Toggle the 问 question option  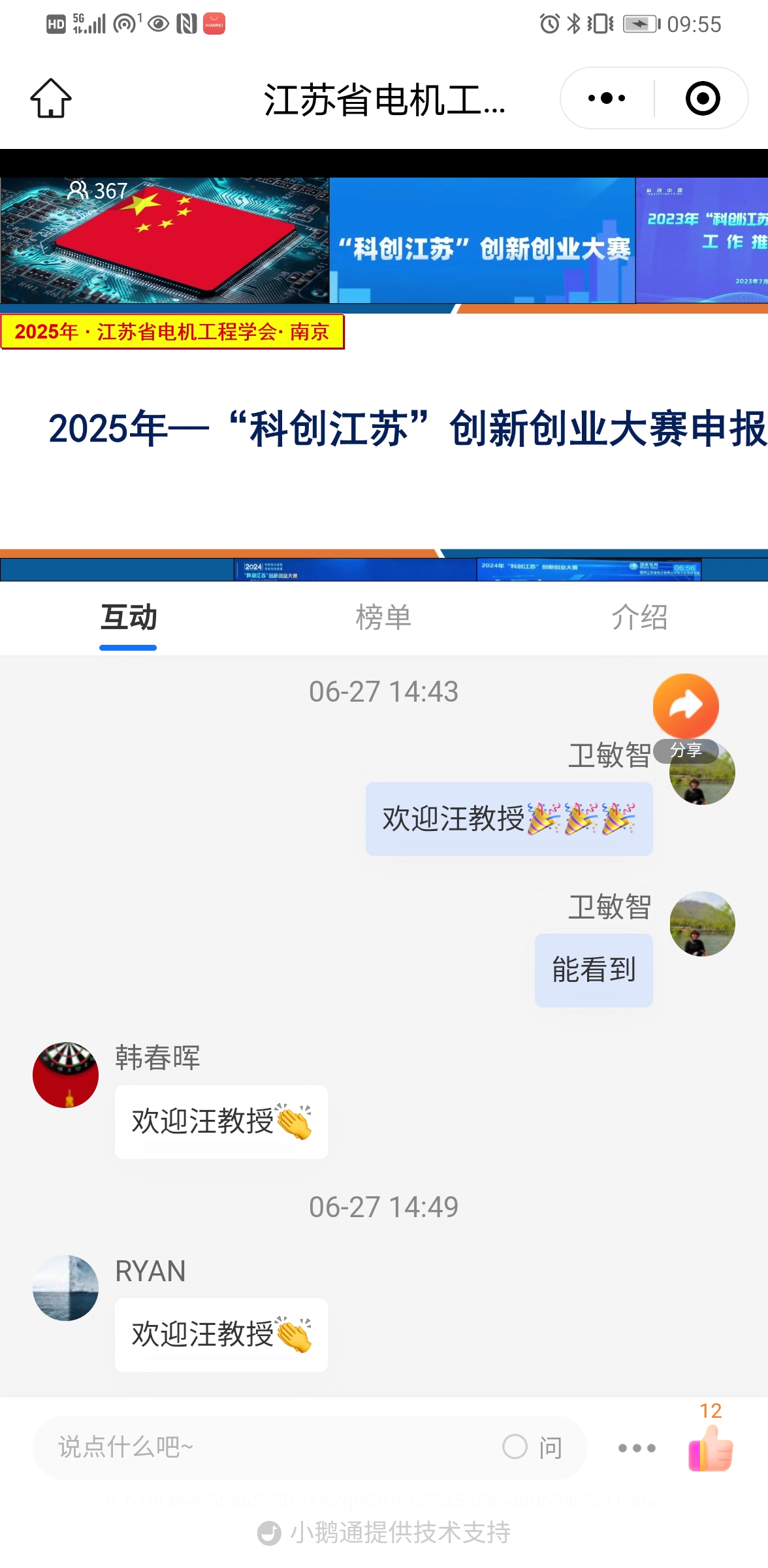point(533,1447)
